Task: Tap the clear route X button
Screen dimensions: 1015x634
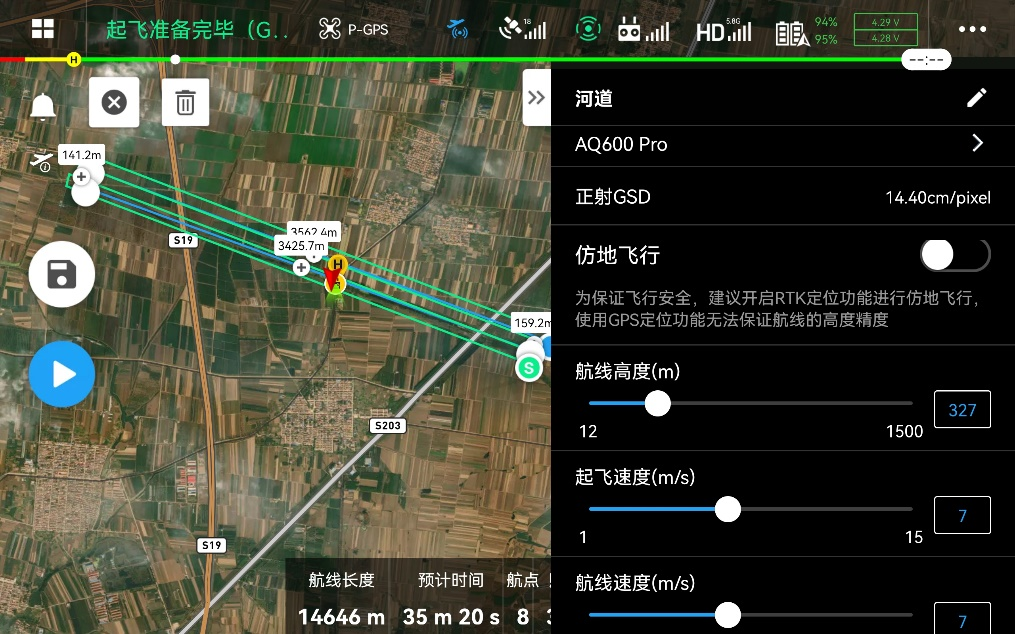Action: point(114,102)
